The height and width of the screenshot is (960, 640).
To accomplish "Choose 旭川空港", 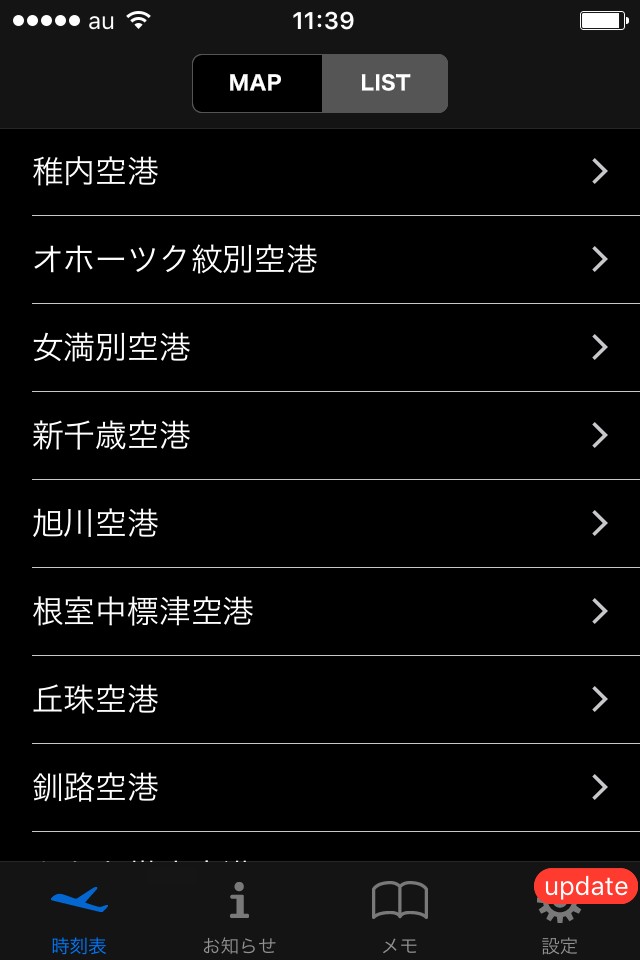I will pos(320,523).
